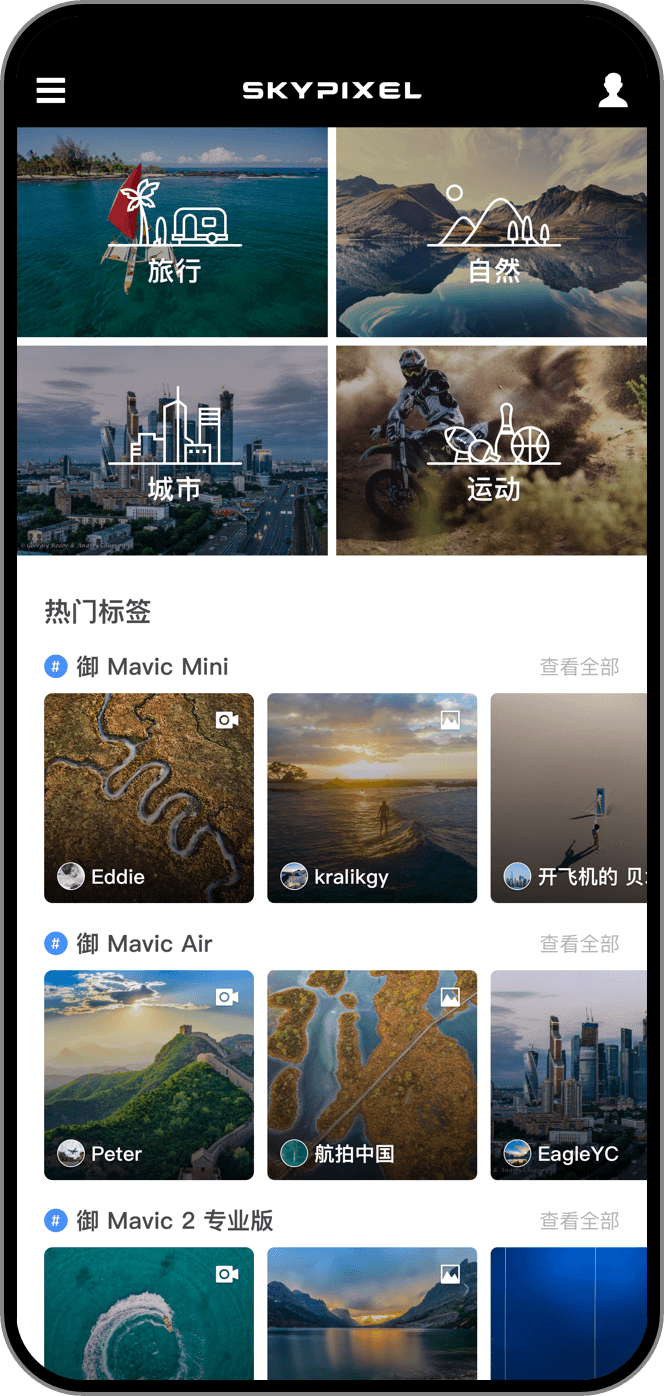This screenshot has width=664, height=1396.
Task: Open 航拍中国's aerial photo
Action: (x=372, y=1074)
